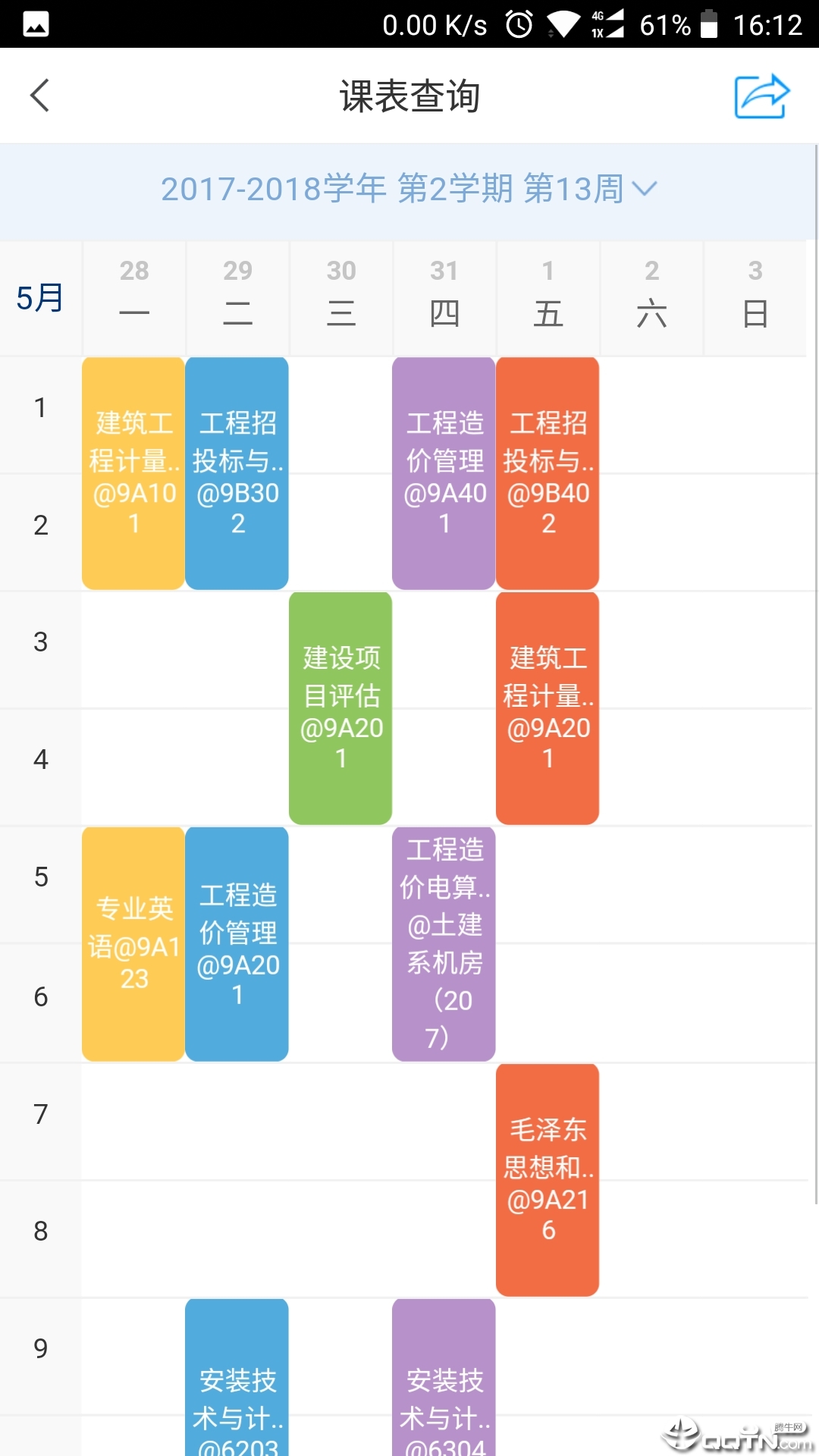Share the timetable via the share icon
The height and width of the screenshot is (1456, 819).
click(761, 96)
